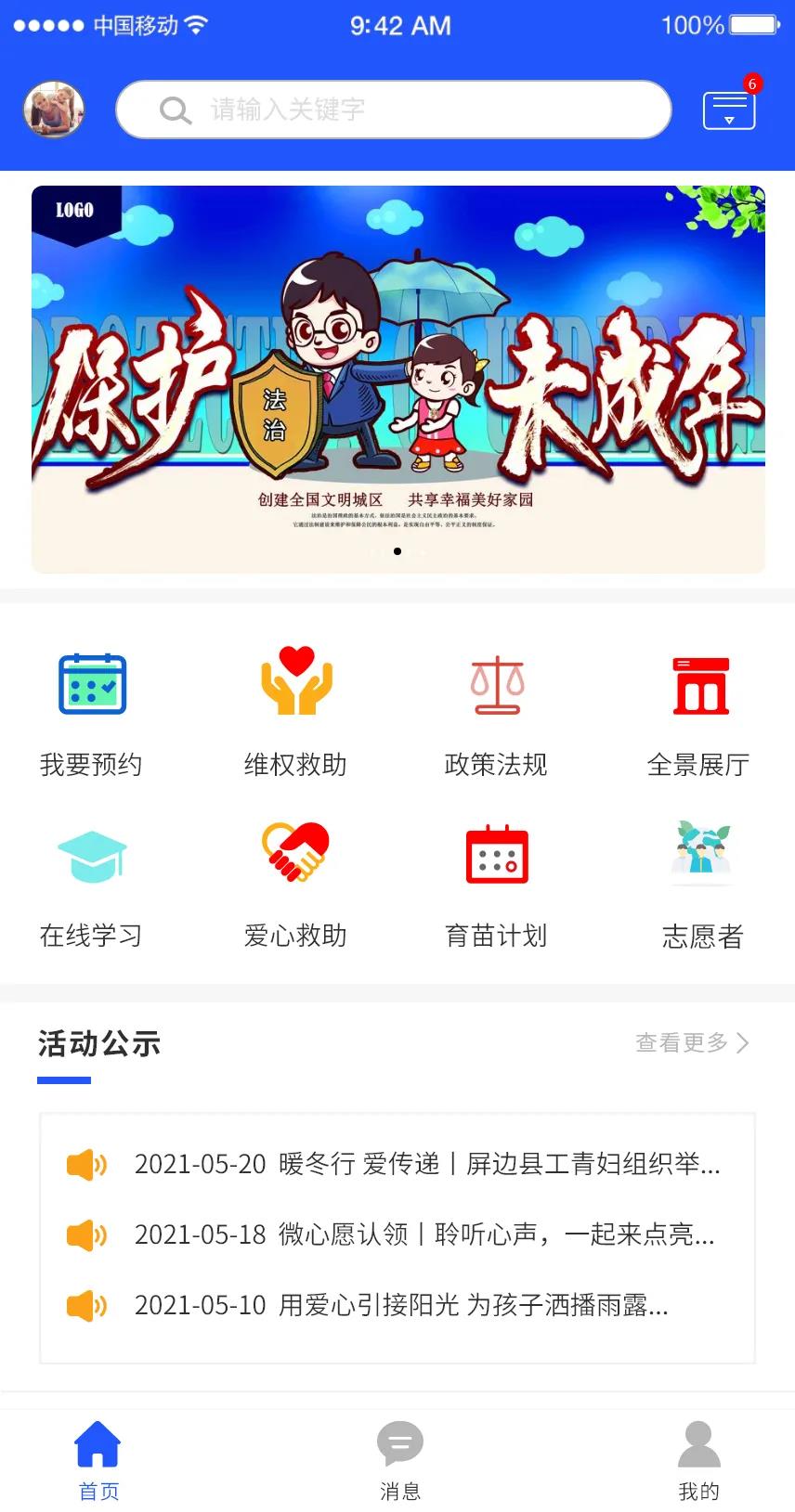795x1512 pixels.
Task: Open the profile avatar
Action: coord(54,110)
